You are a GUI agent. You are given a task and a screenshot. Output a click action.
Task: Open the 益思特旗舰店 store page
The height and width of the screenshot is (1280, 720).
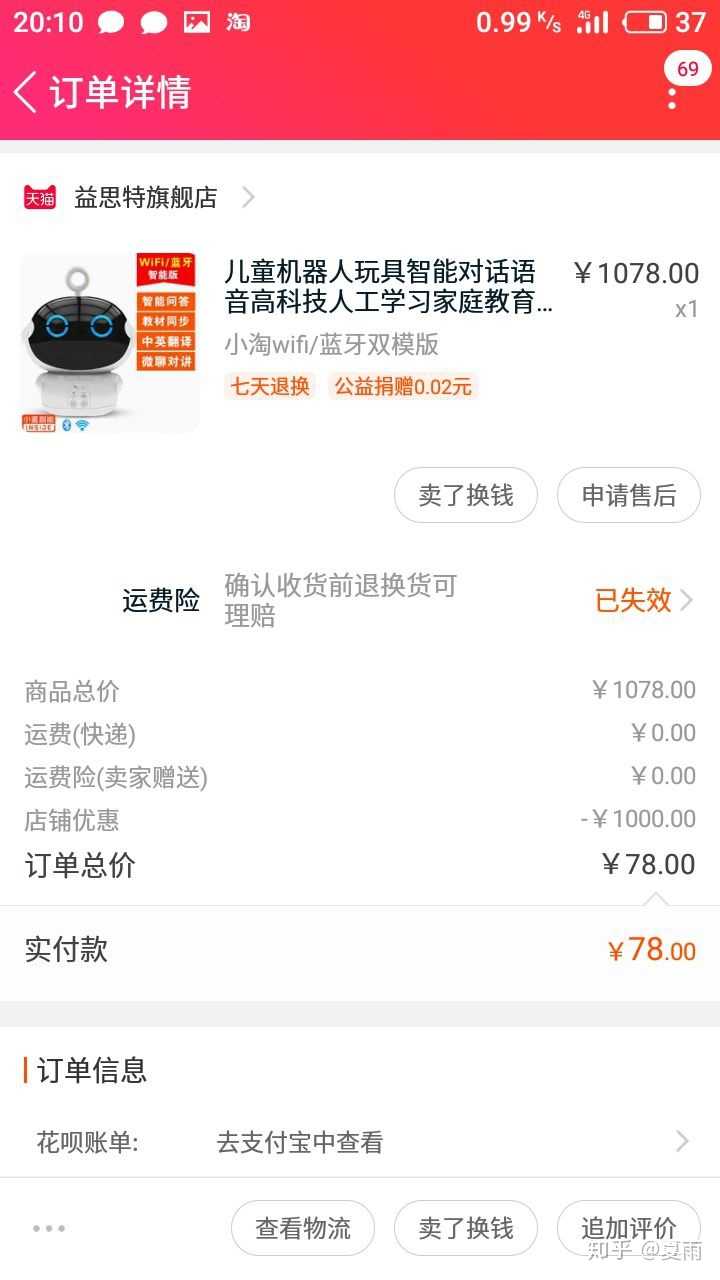tap(145, 198)
